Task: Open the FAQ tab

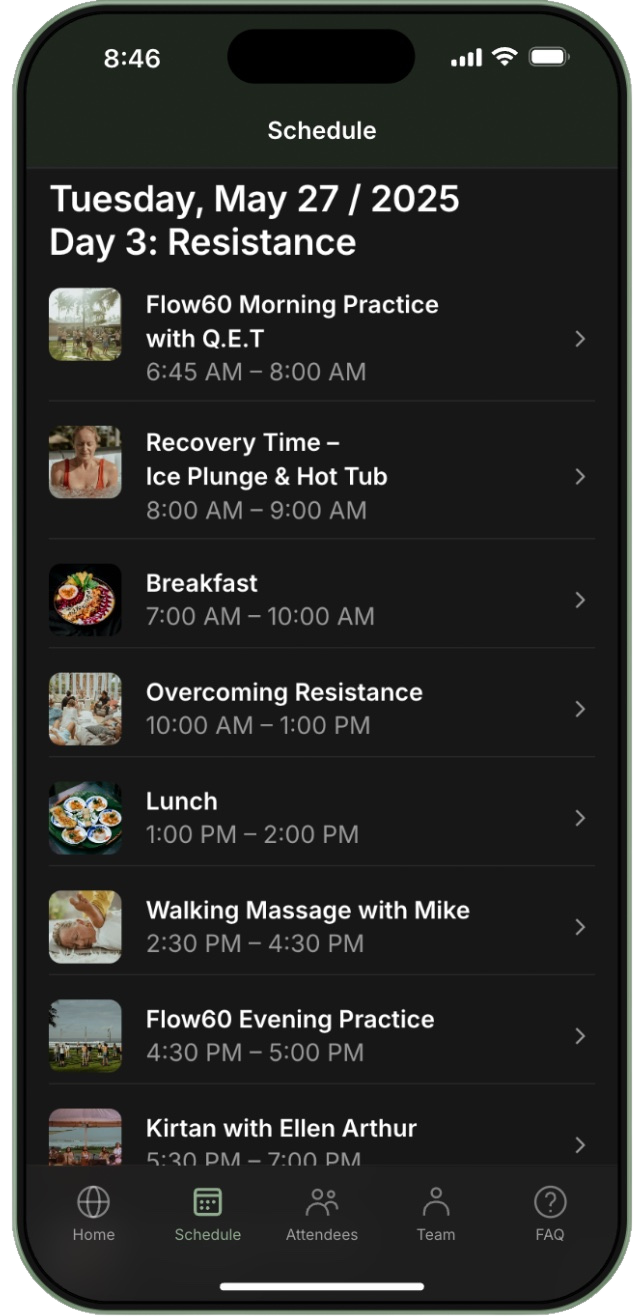Action: pyautogui.click(x=549, y=1213)
